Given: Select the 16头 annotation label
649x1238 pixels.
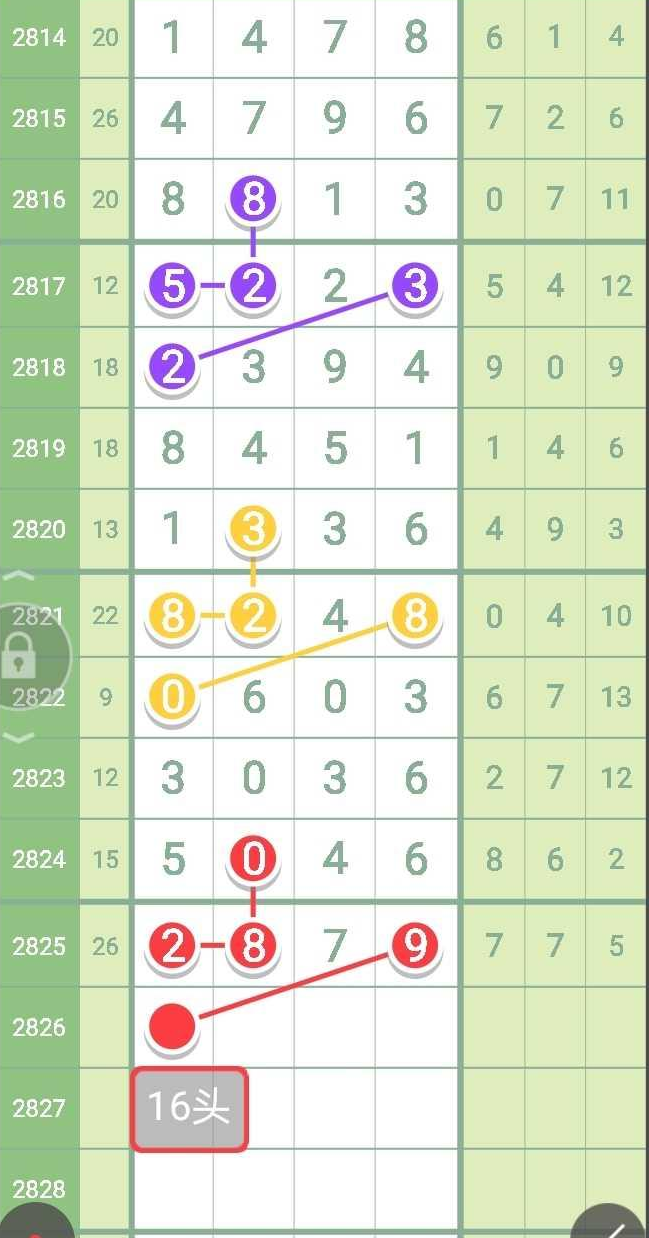Looking at the screenshot, I should click(x=189, y=1108).
